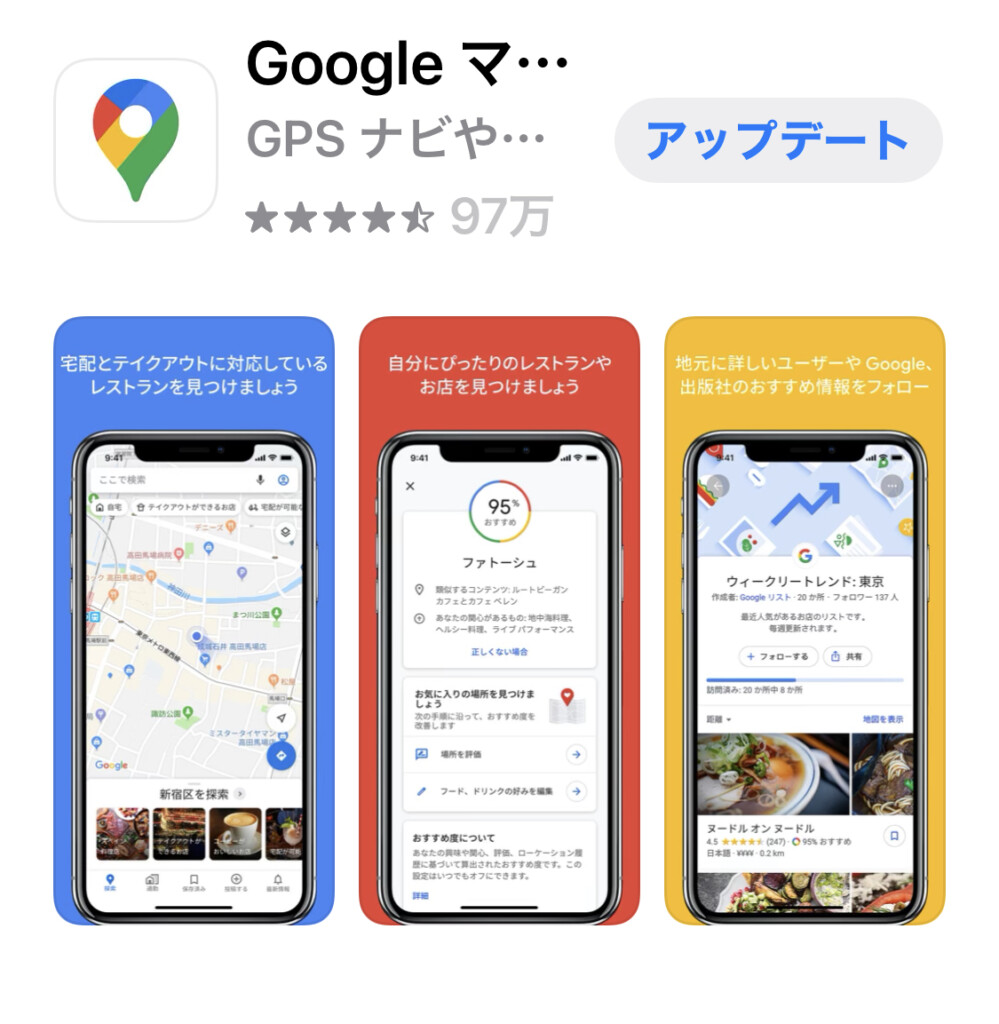Screen dimensions: 999x1024
Task: Open the blue delivery and takeout screenshot
Action: (194, 620)
